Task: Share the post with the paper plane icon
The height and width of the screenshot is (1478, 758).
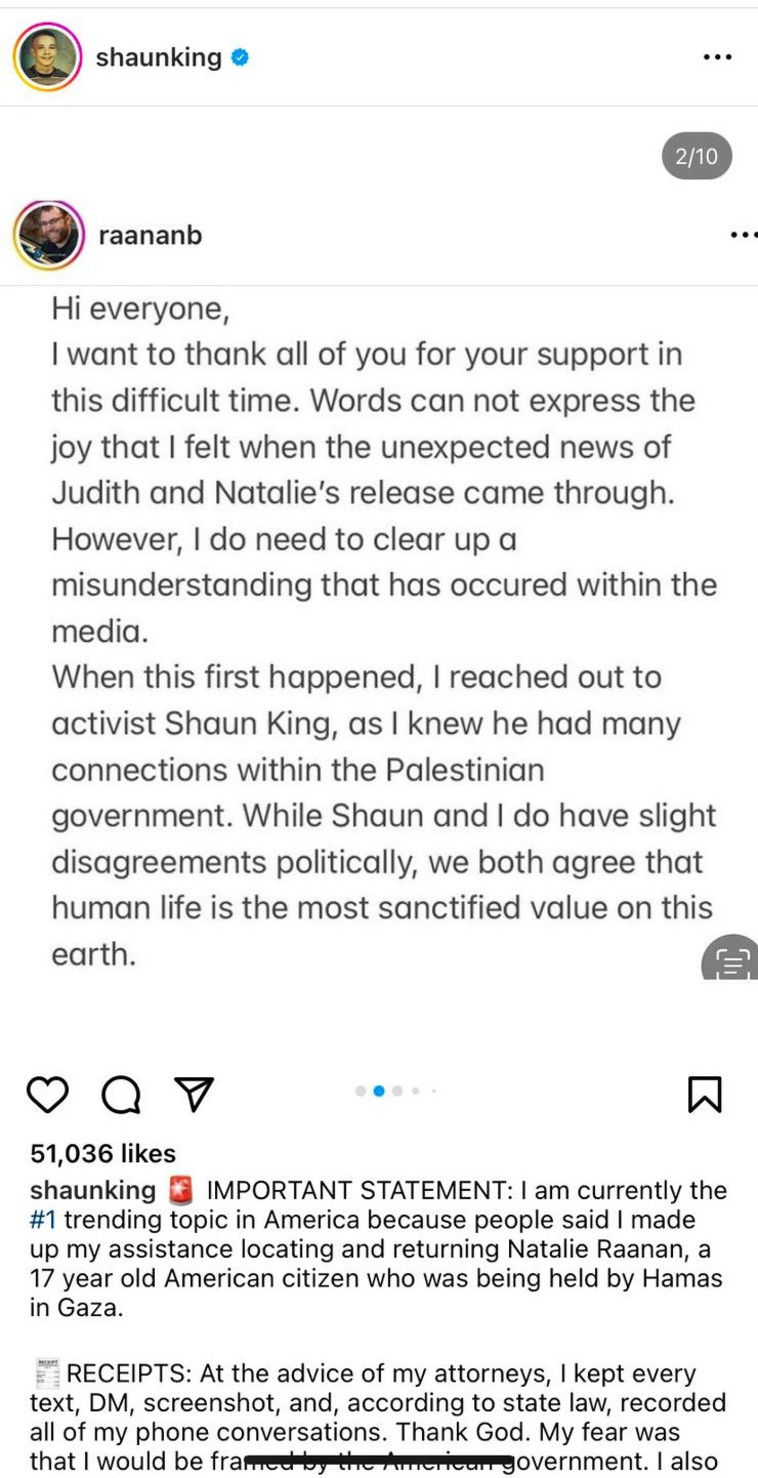Action: click(x=194, y=1094)
